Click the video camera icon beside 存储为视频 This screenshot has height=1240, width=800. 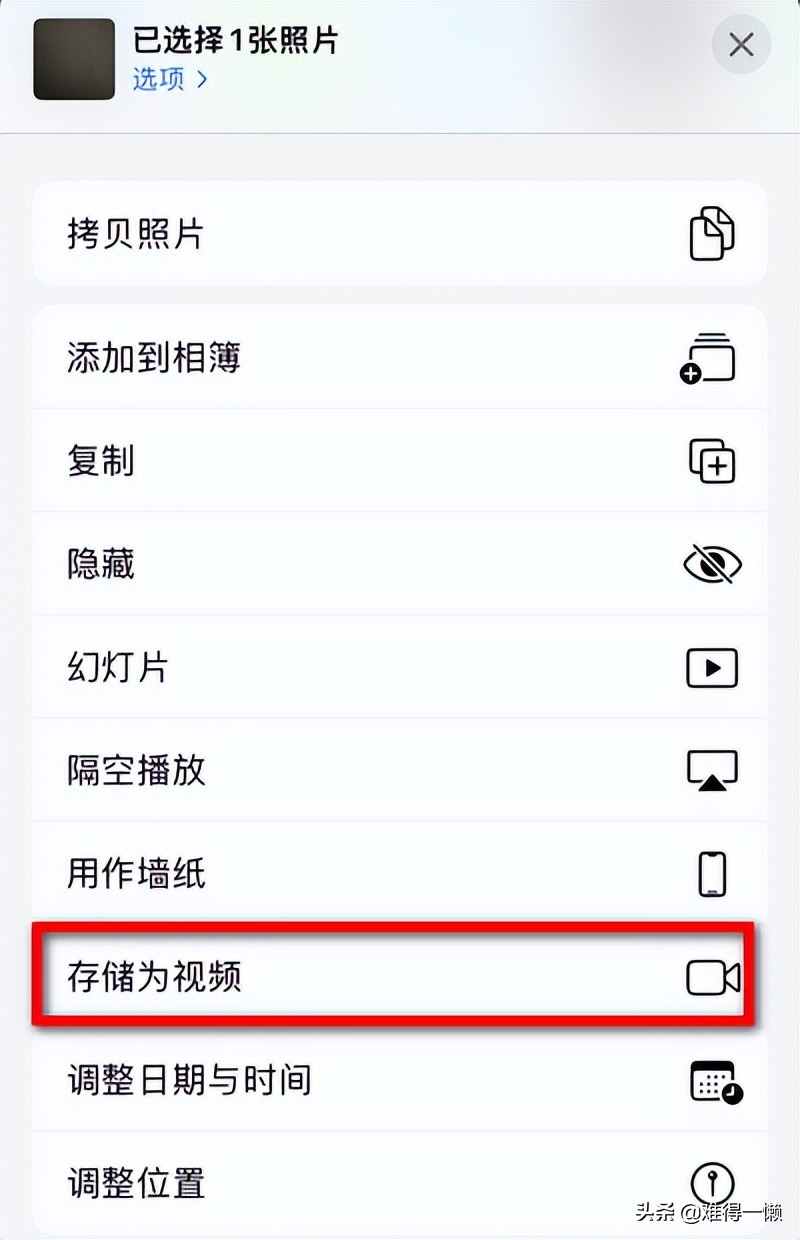tap(712, 977)
